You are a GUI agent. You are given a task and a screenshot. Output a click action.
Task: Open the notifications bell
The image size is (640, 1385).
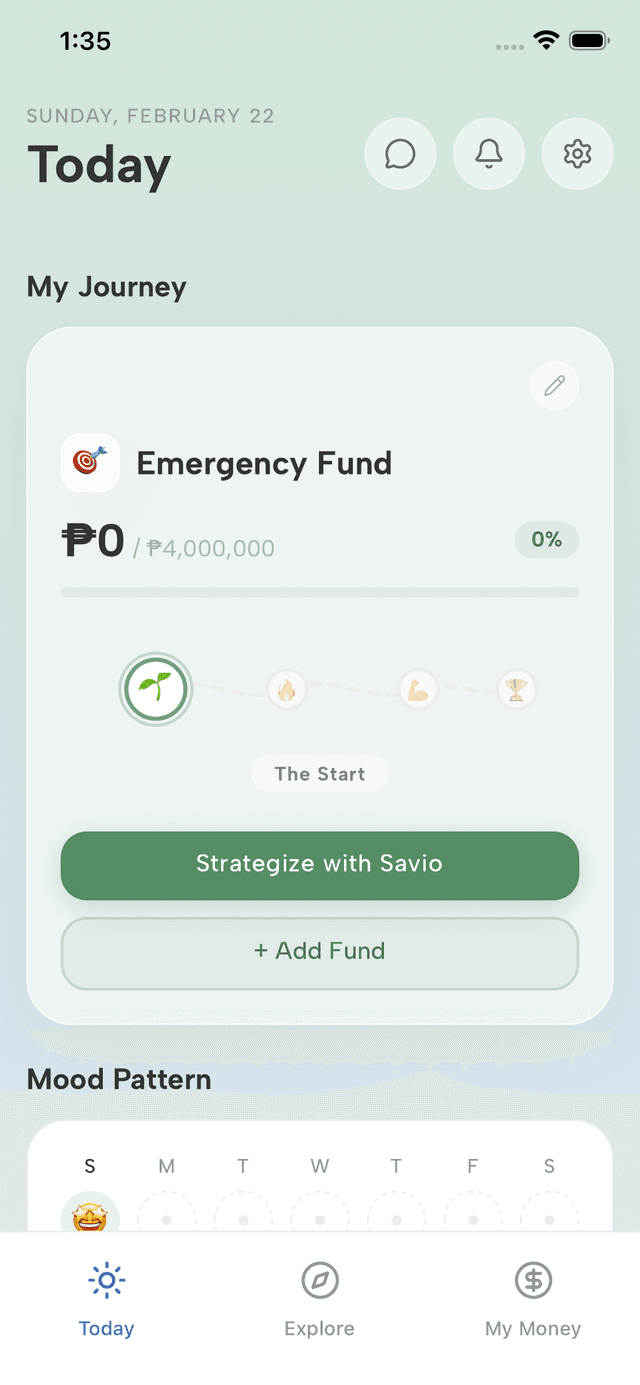click(x=488, y=154)
